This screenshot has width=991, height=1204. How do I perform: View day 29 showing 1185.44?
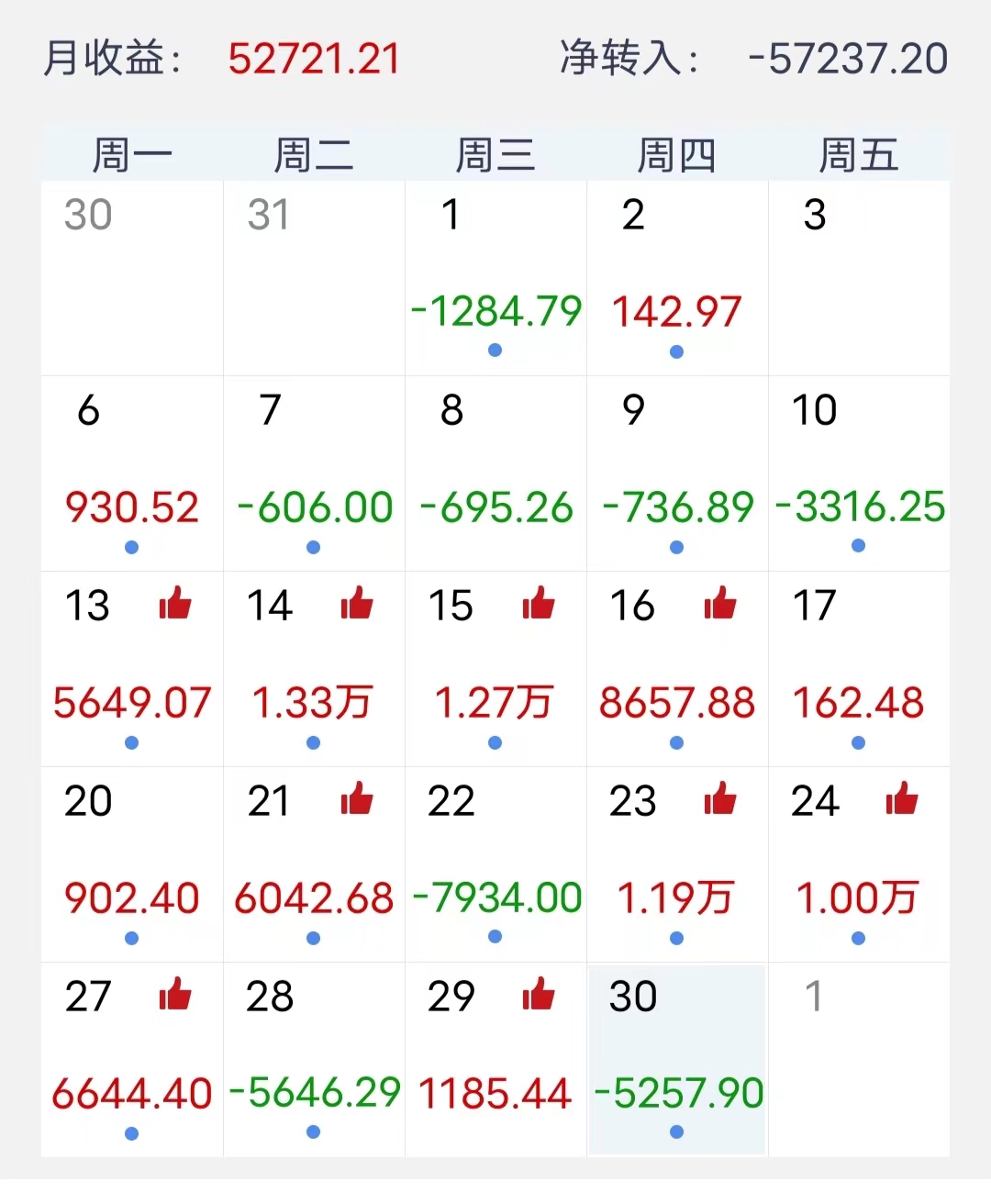point(495,1060)
